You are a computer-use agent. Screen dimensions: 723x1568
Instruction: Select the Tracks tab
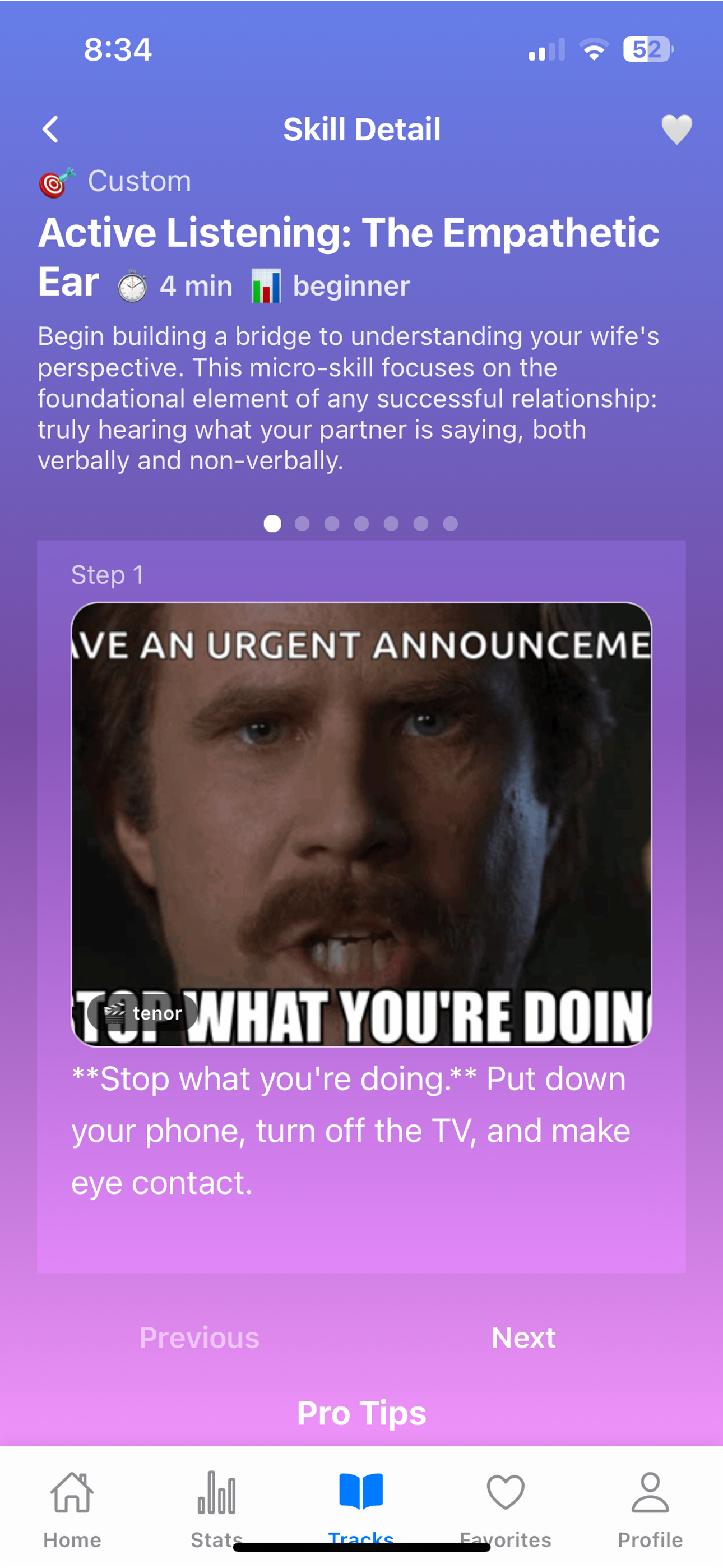pos(361,1507)
